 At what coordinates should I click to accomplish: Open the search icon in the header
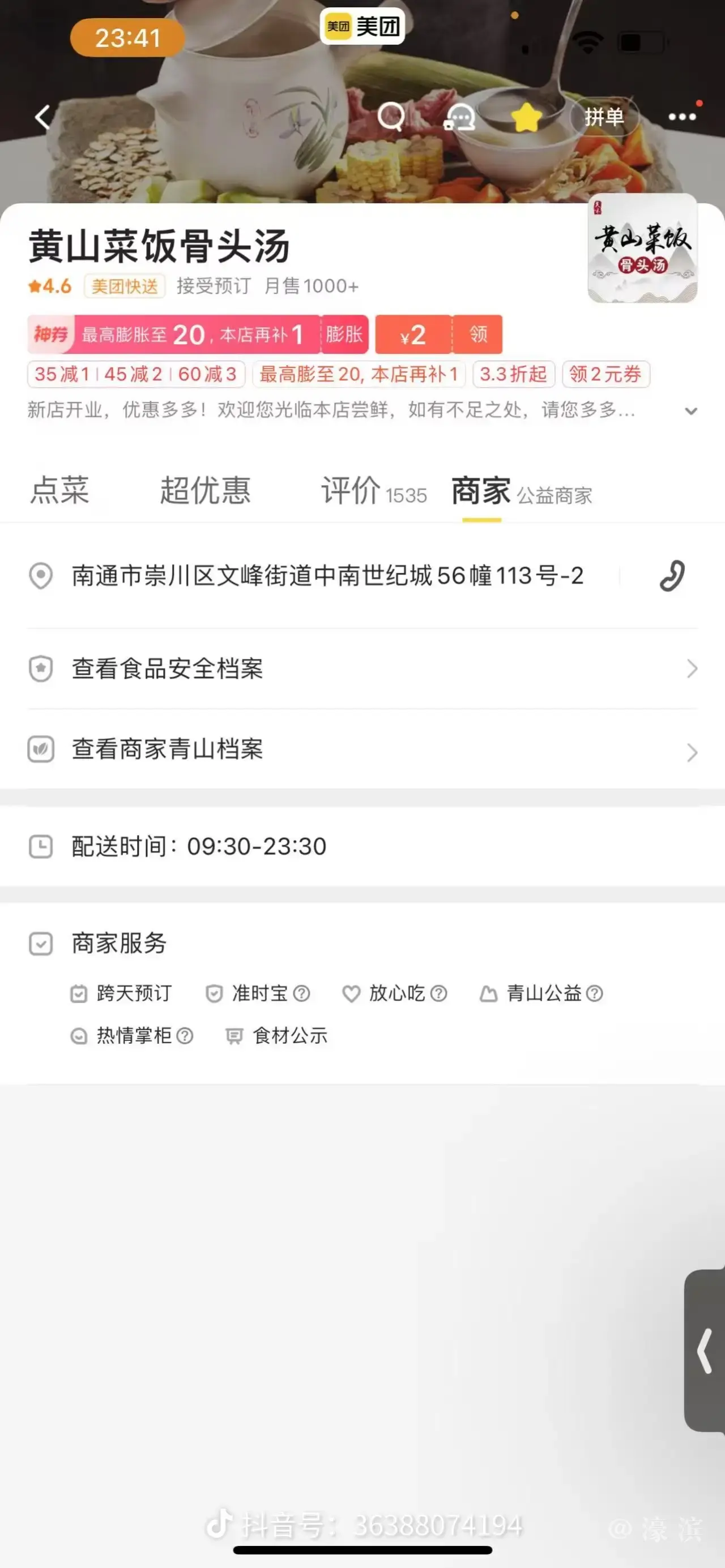click(390, 115)
